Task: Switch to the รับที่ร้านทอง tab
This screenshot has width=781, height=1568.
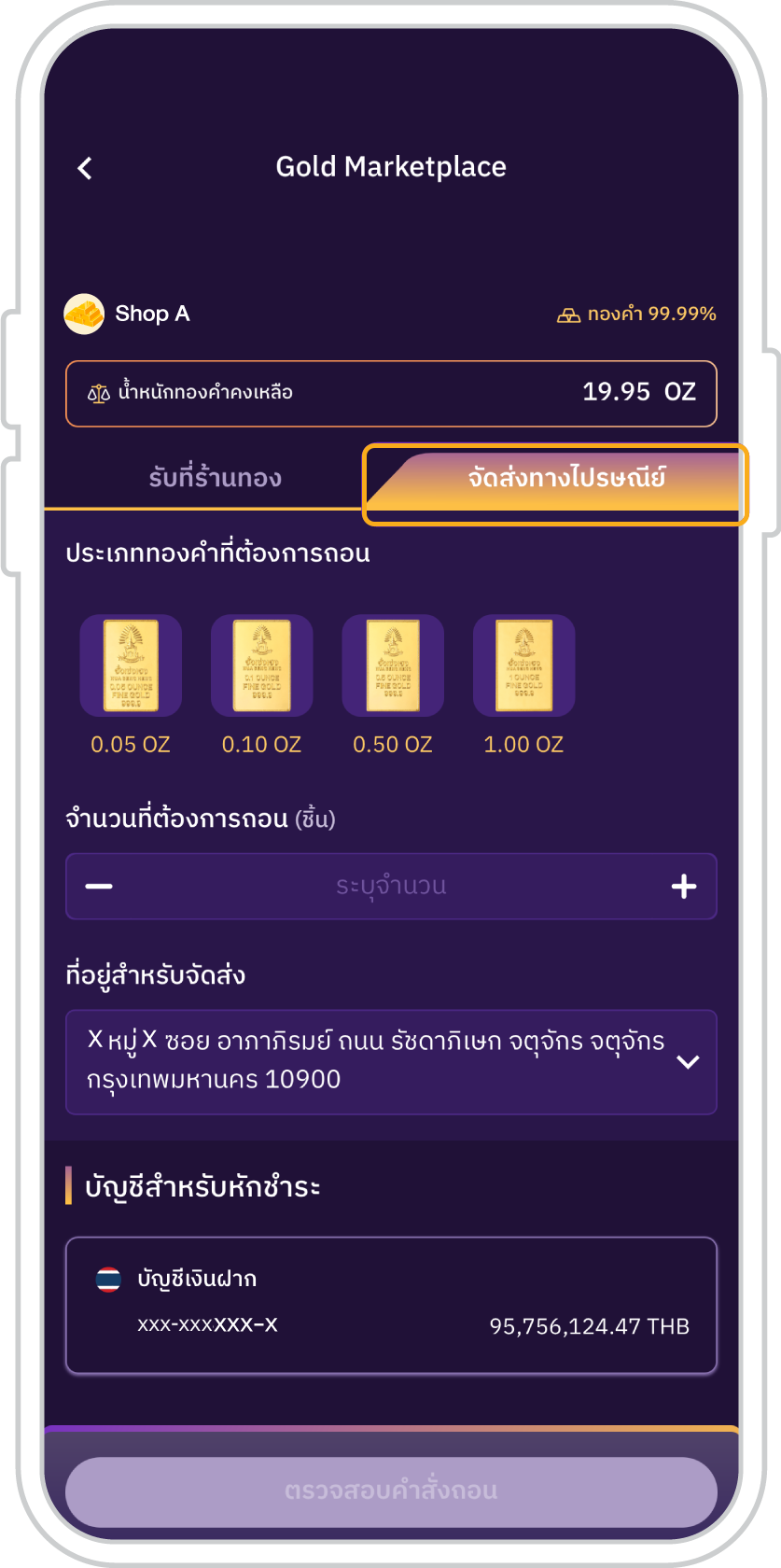Action: 215,478
